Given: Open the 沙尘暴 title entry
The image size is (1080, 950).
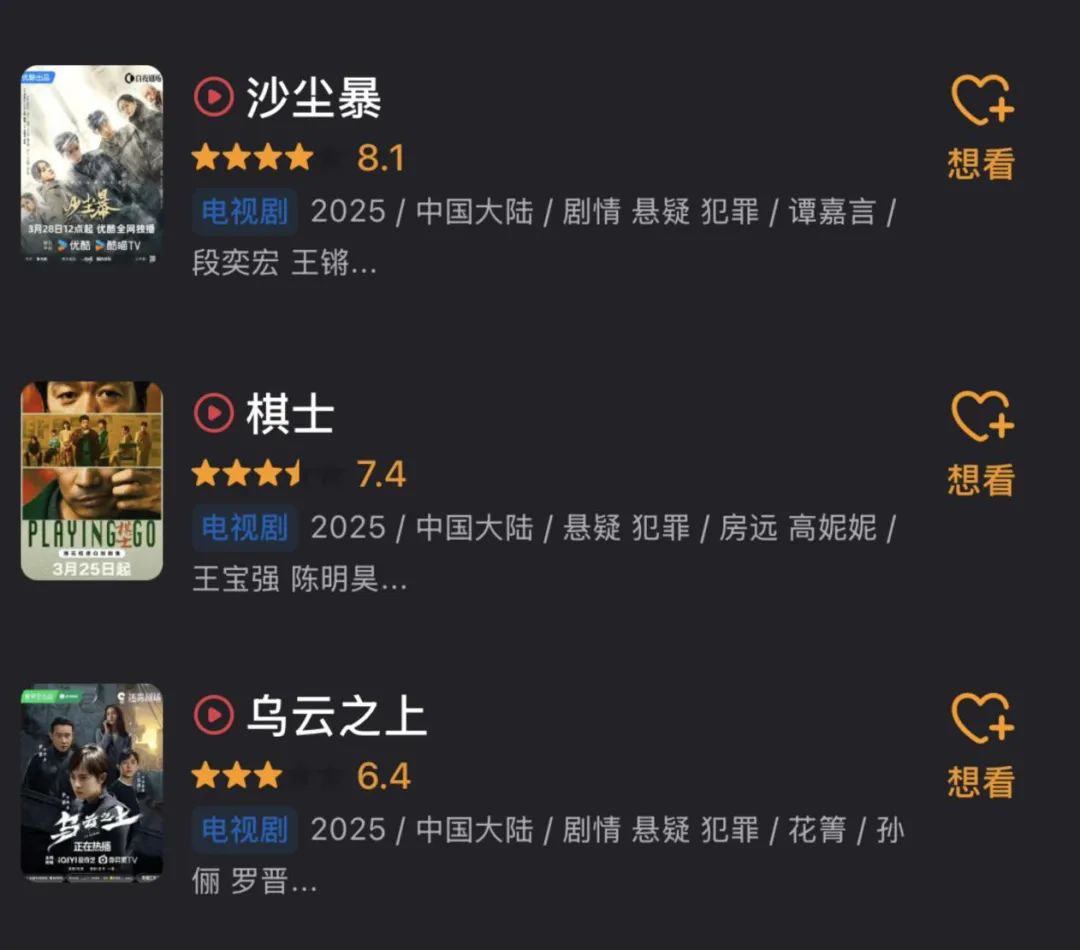Looking at the screenshot, I should (x=313, y=99).
